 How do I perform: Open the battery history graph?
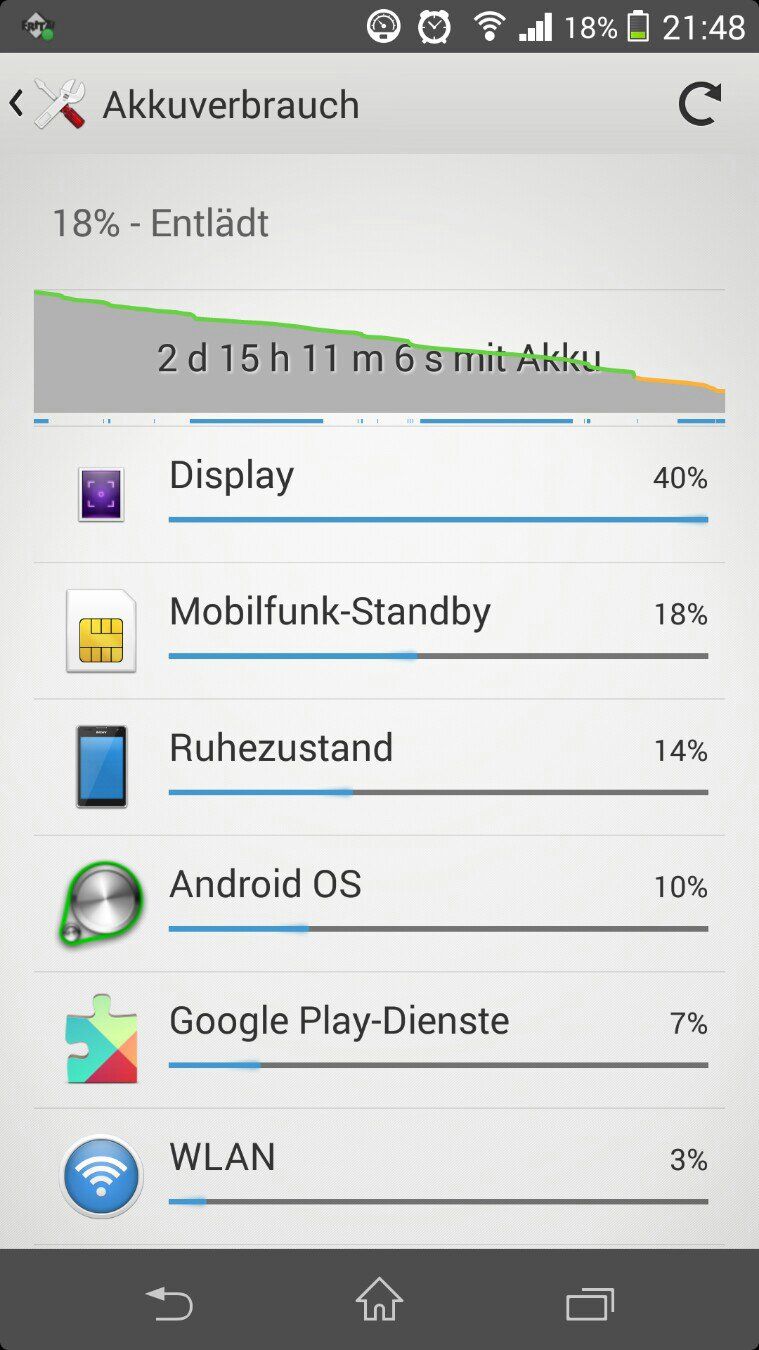(x=379, y=357)
